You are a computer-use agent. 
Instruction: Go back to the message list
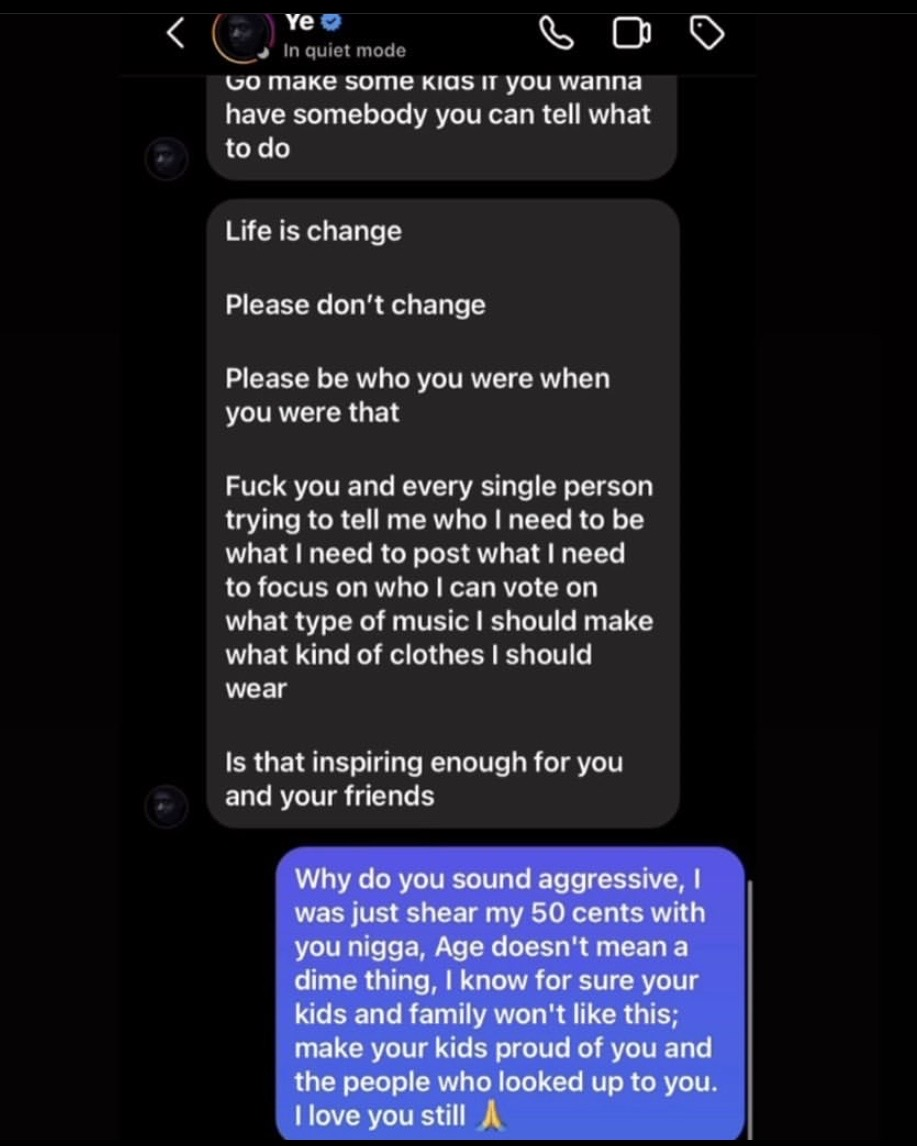point(176,34)
